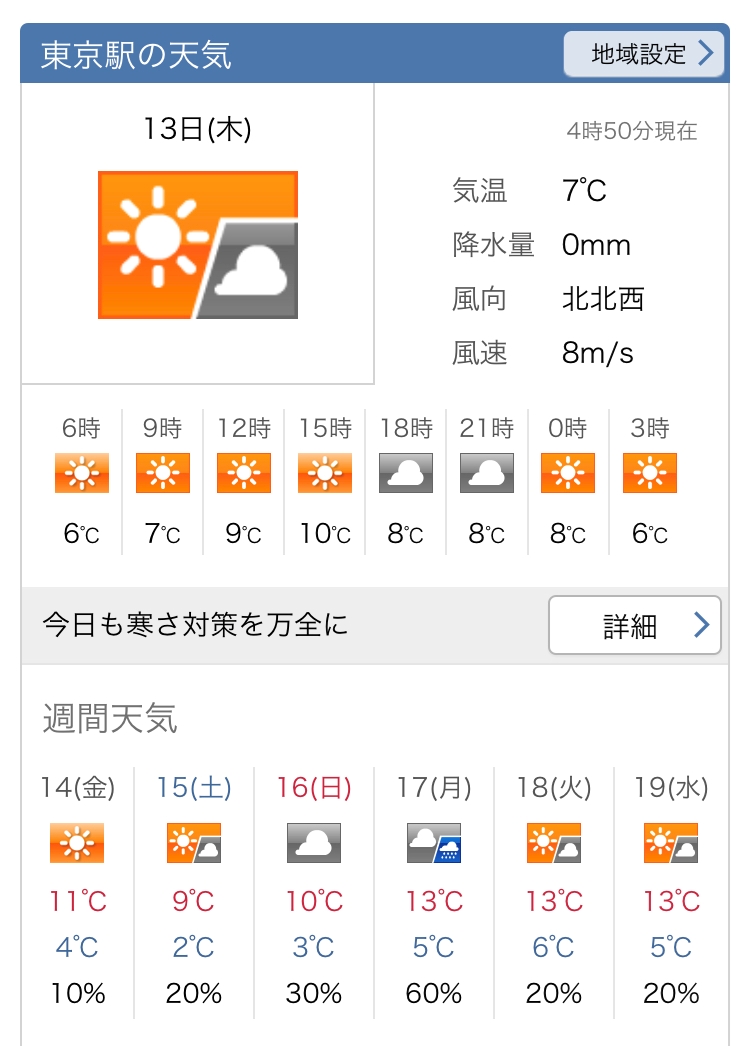The width and height of the screenshot is (750, 1046).
Task: Open the 詳細 weather details
Action: click(635, 625)
